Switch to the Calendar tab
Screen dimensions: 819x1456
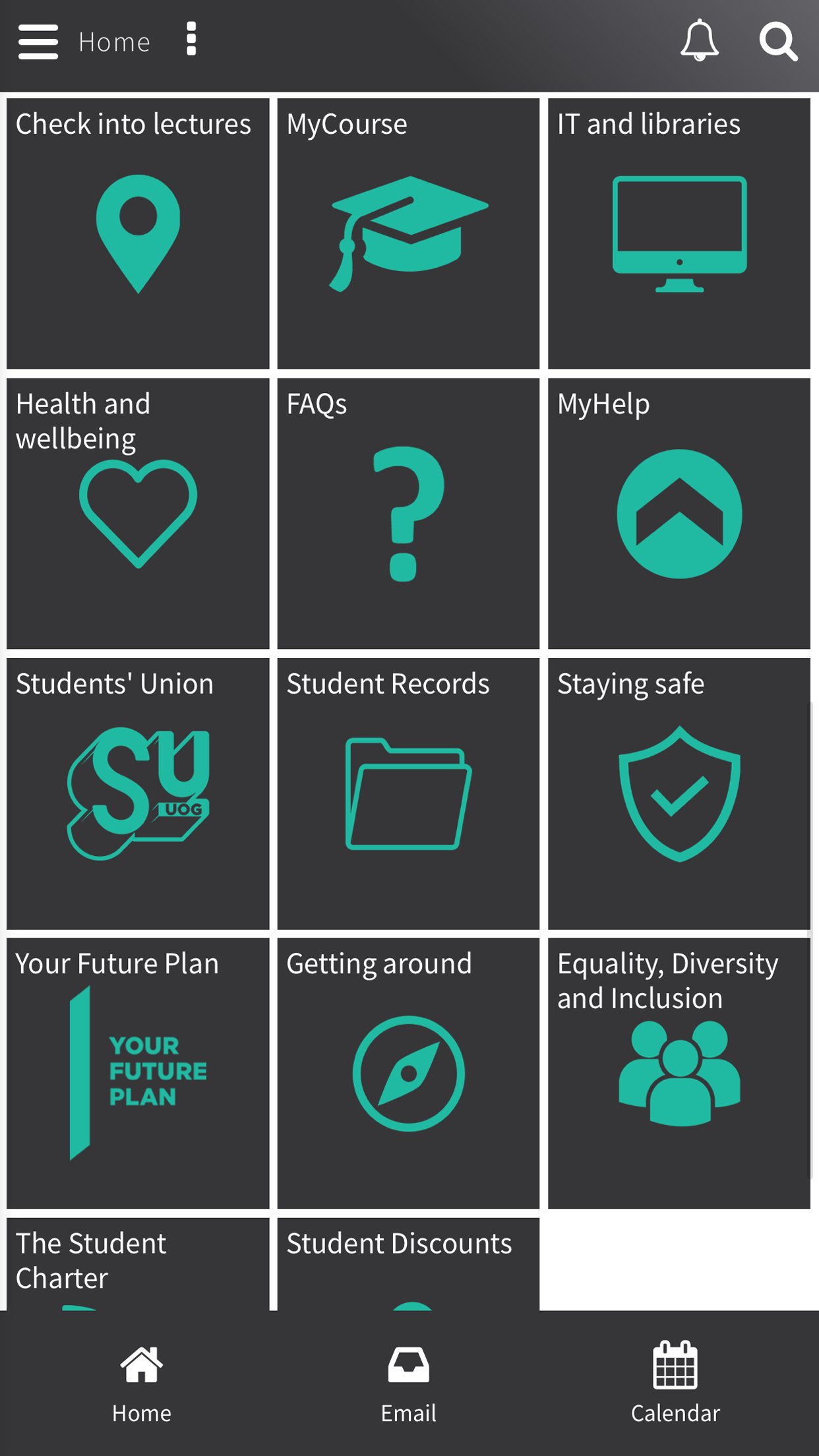675,1383
